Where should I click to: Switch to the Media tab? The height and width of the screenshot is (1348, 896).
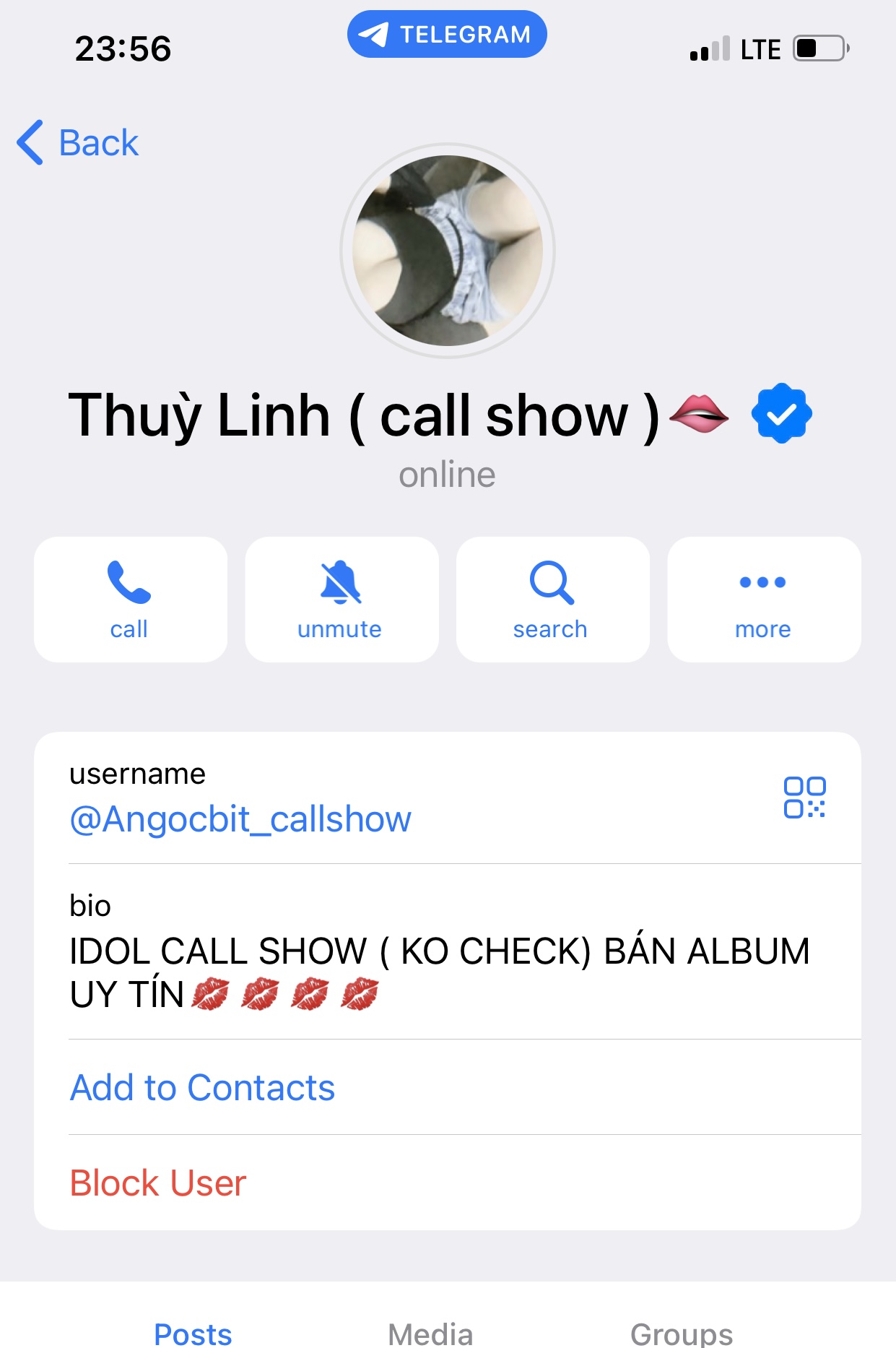(x=430, y=1332)
